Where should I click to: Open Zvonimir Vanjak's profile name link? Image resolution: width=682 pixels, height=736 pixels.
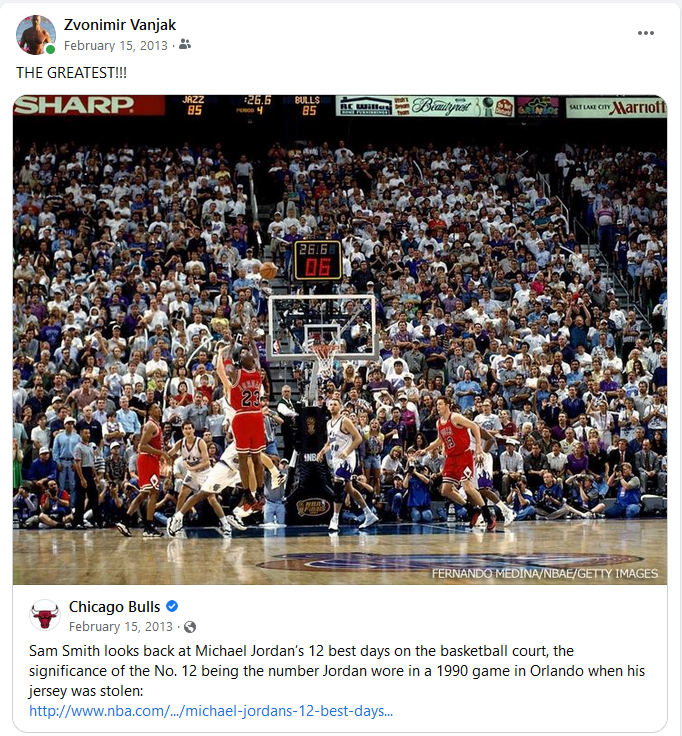click(x=119, y=24)
